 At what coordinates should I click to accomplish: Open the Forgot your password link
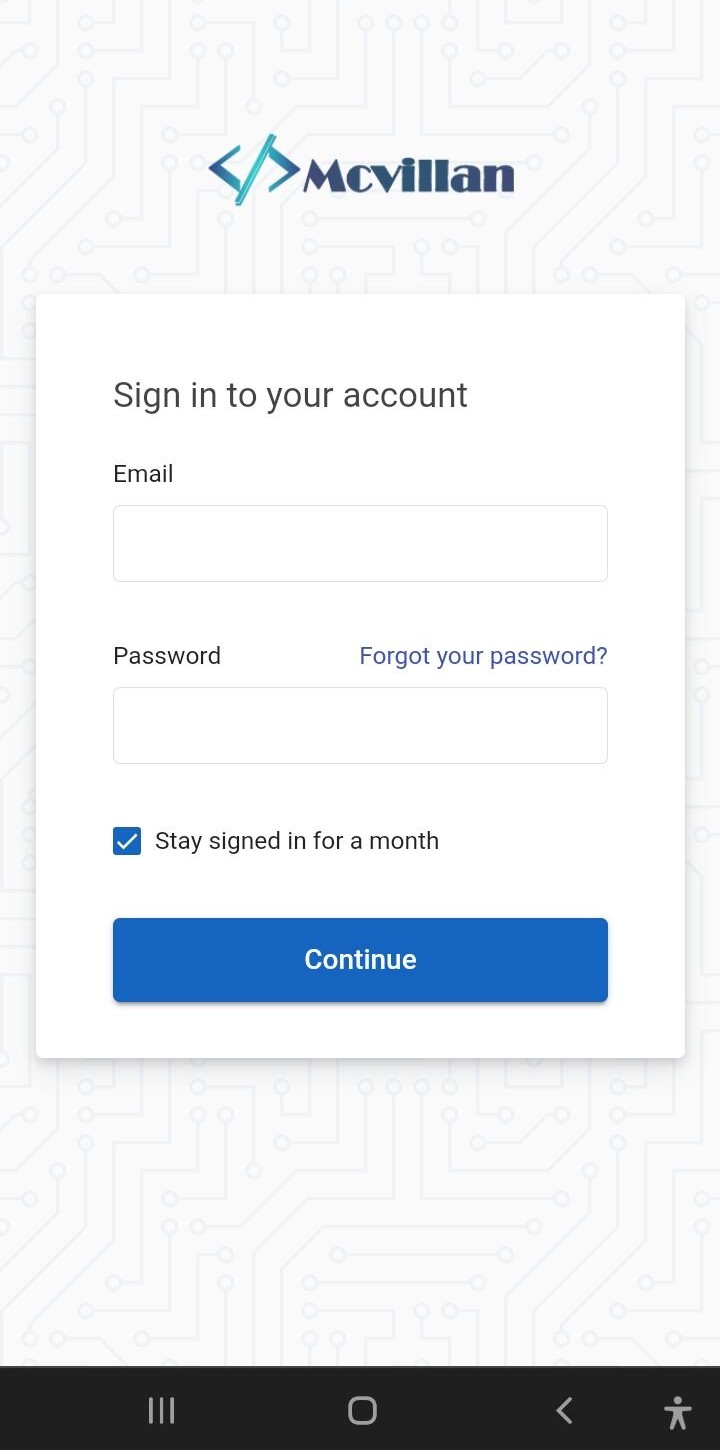coord(483,656)
